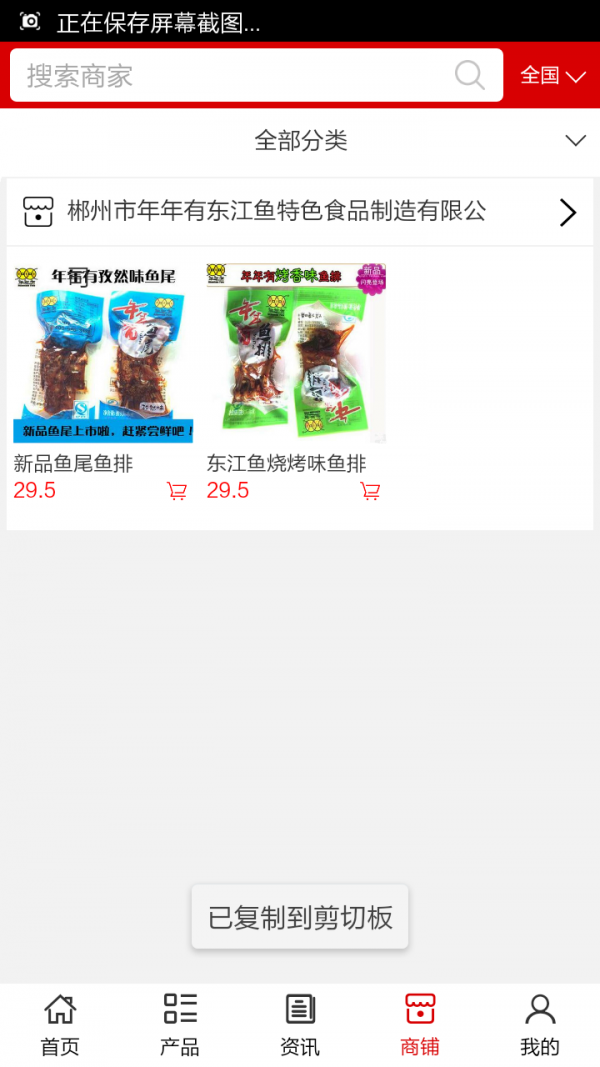Open the 新品鱼尾鱼排 product image

pyautogui.click(x=103, y=353)
